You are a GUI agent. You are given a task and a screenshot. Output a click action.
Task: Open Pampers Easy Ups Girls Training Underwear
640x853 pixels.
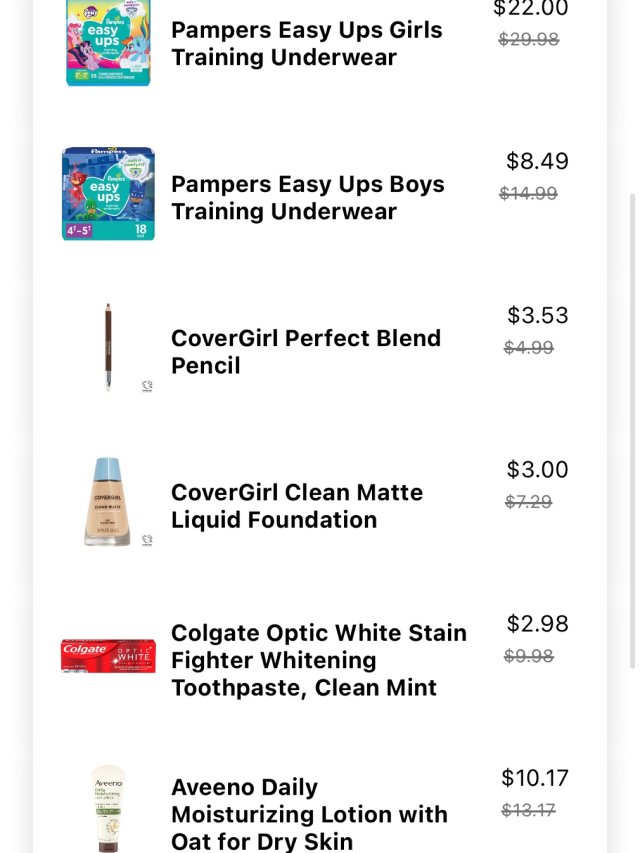[x=306, y=44]
